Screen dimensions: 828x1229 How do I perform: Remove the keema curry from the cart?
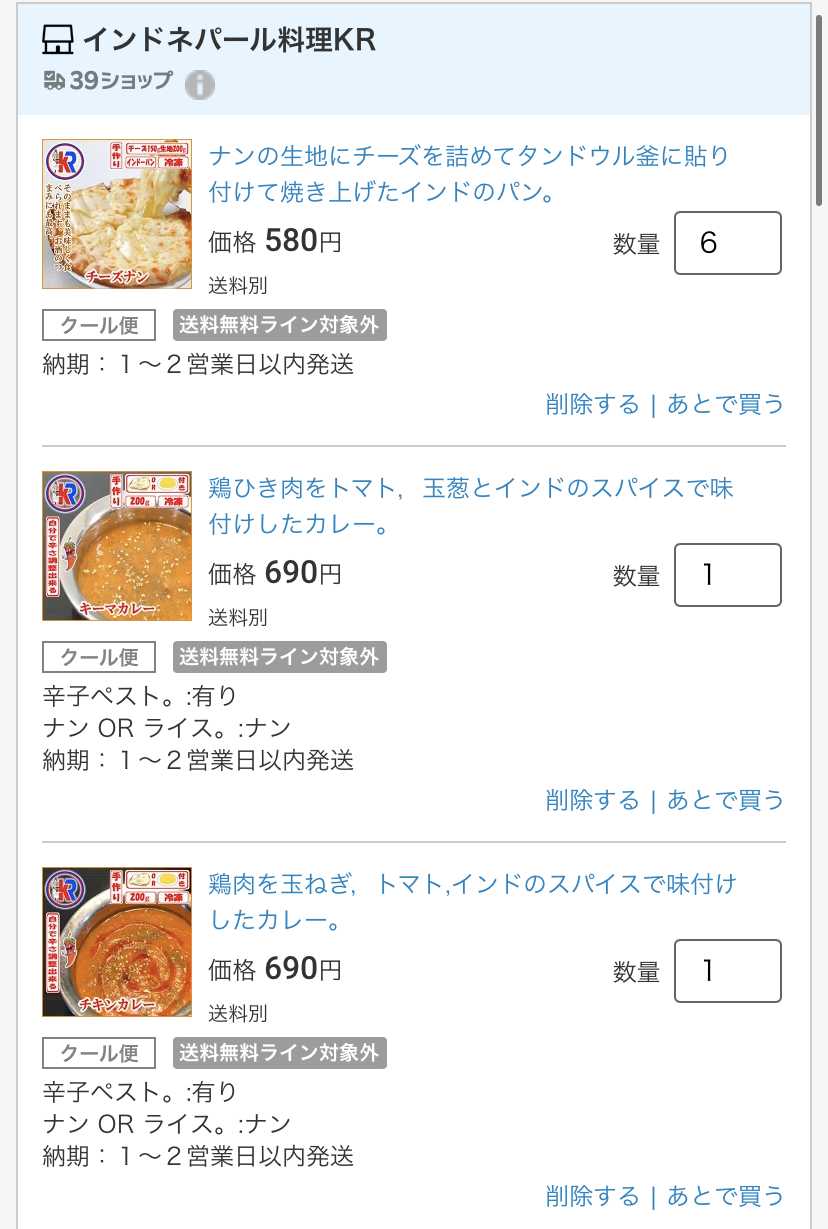[x=592, y=800]
